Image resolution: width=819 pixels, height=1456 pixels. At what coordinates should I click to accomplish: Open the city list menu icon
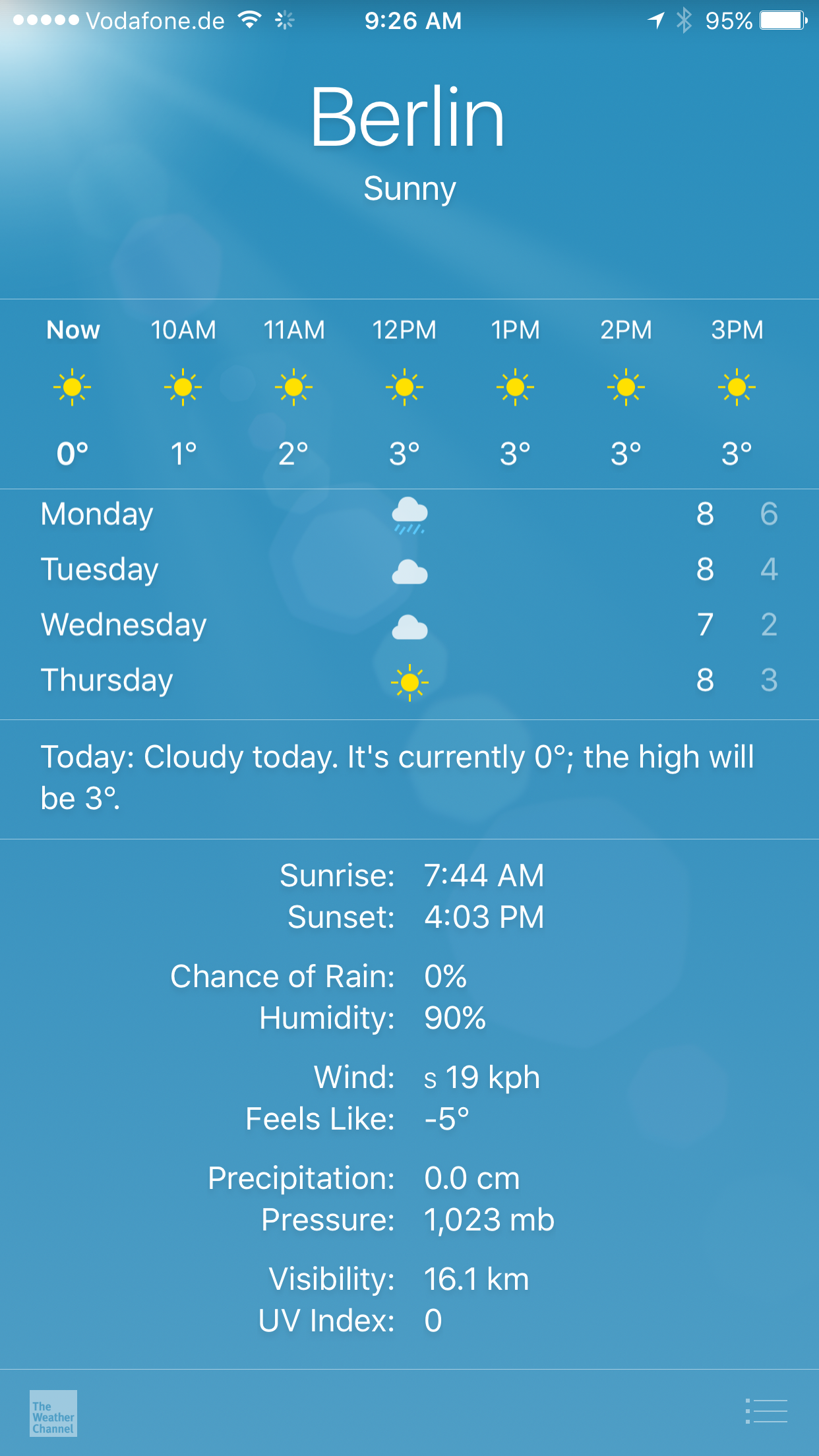[x=766, y=1411]
